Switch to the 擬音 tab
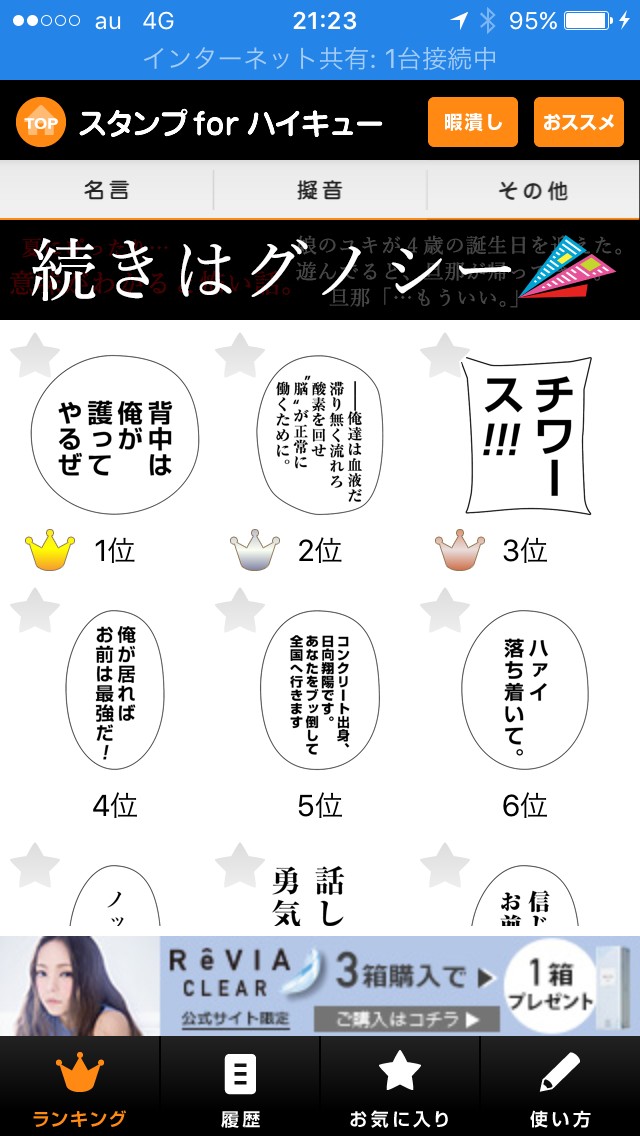This screenshot has height=1136, width=640. click(320, 190)
